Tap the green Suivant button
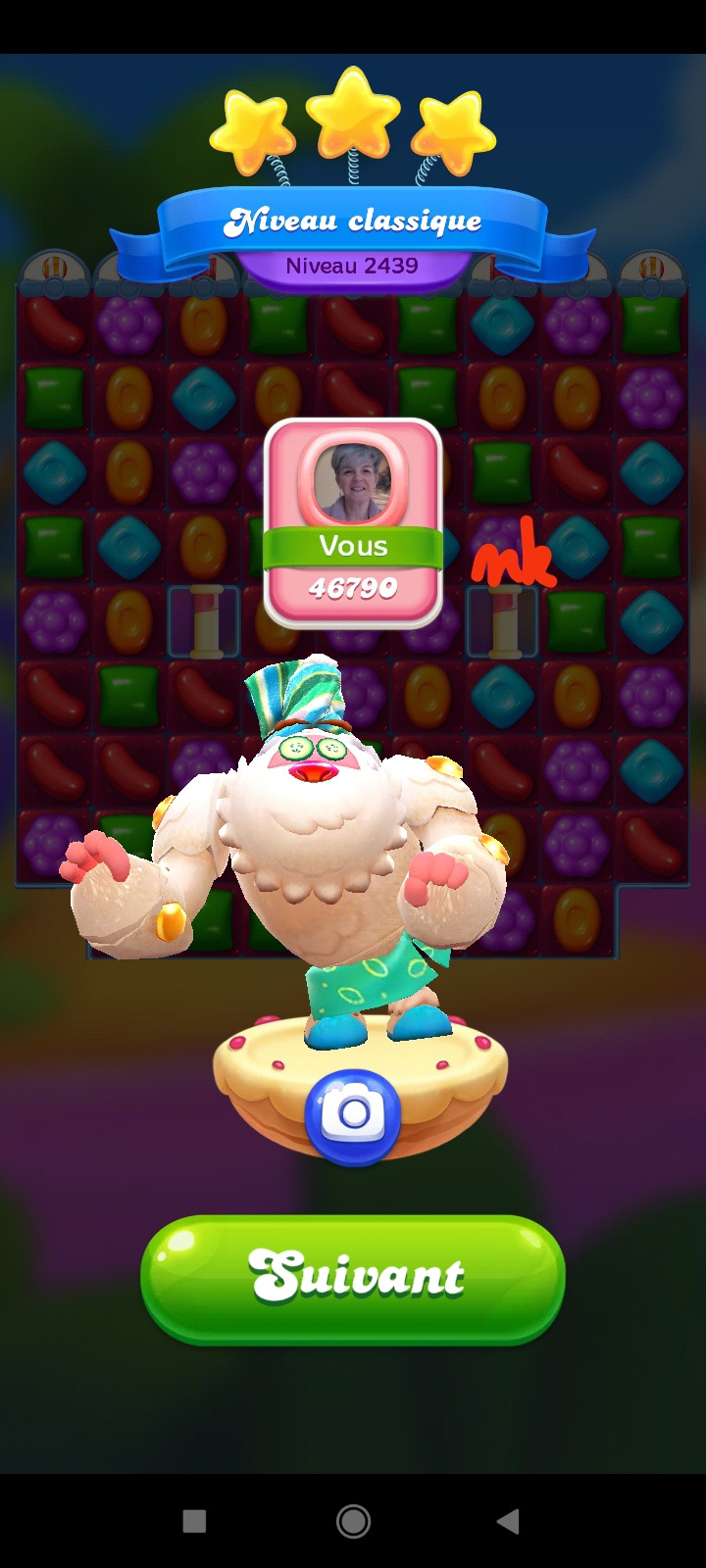The image size is (706, 1568). tap(353, 1277)
